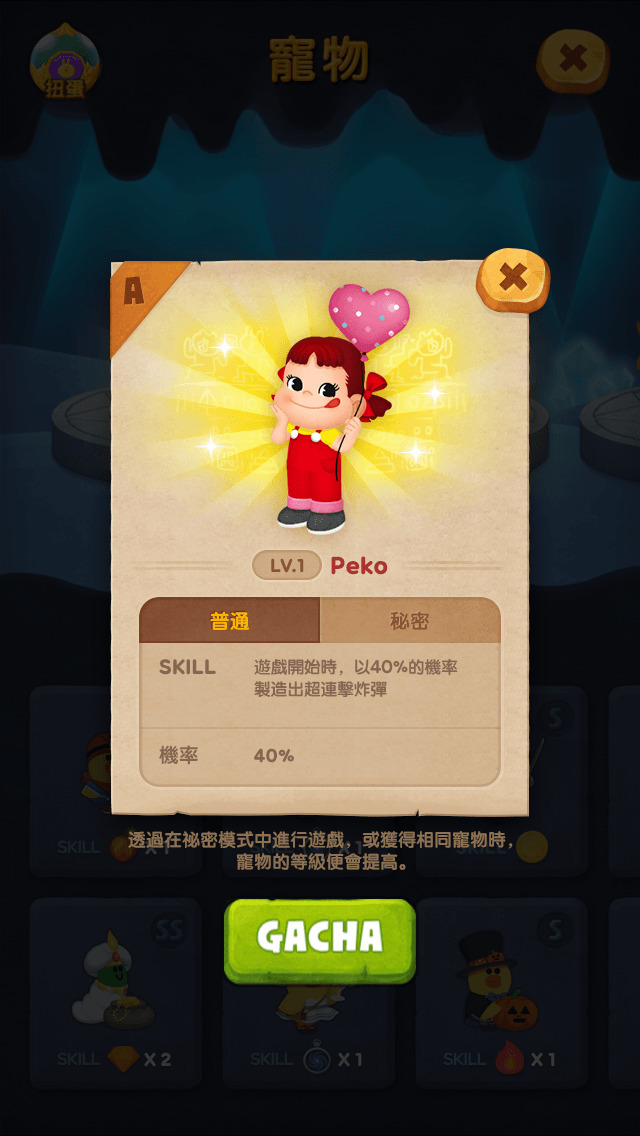Select the 普通 skill tab
The image size is (640, 1136).
click(x=230, y=621)
